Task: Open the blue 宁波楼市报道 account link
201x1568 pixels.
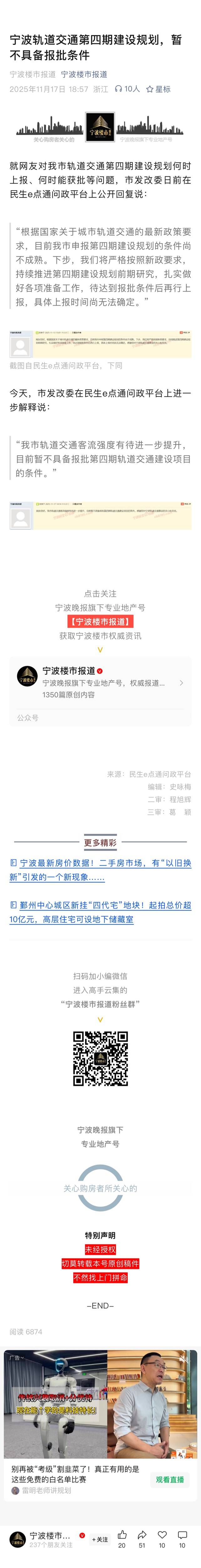Action: coord(84,74)
